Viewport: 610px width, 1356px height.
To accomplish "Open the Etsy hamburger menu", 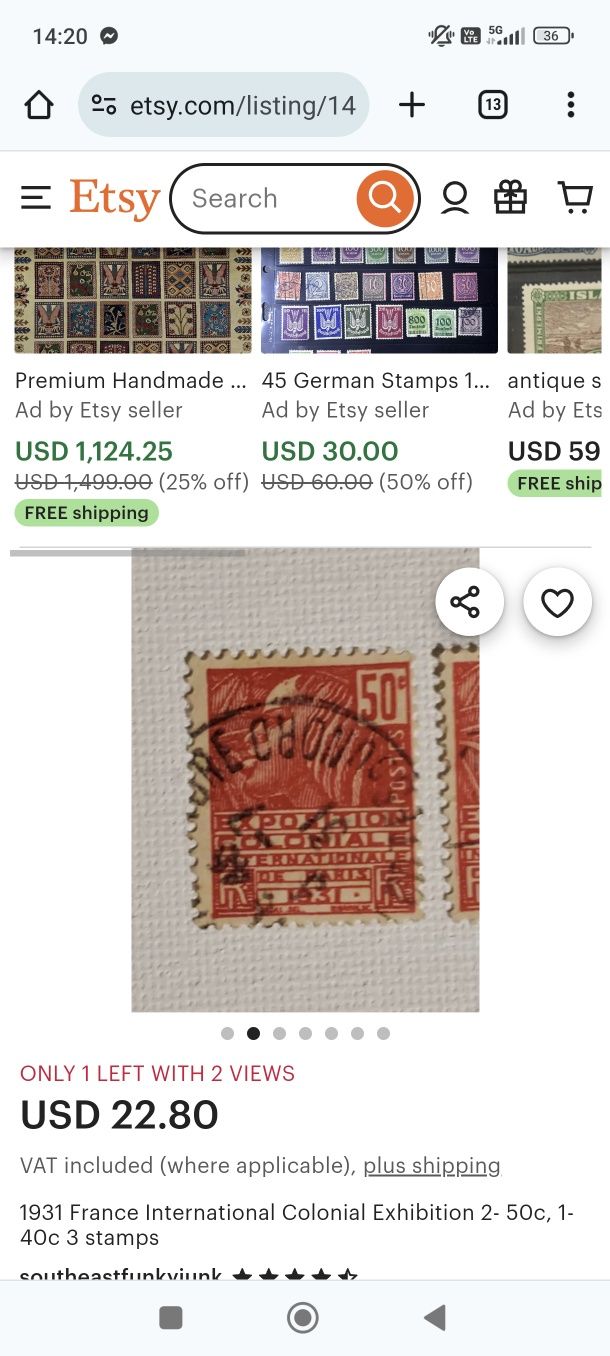I will click(x=36, y=198).
